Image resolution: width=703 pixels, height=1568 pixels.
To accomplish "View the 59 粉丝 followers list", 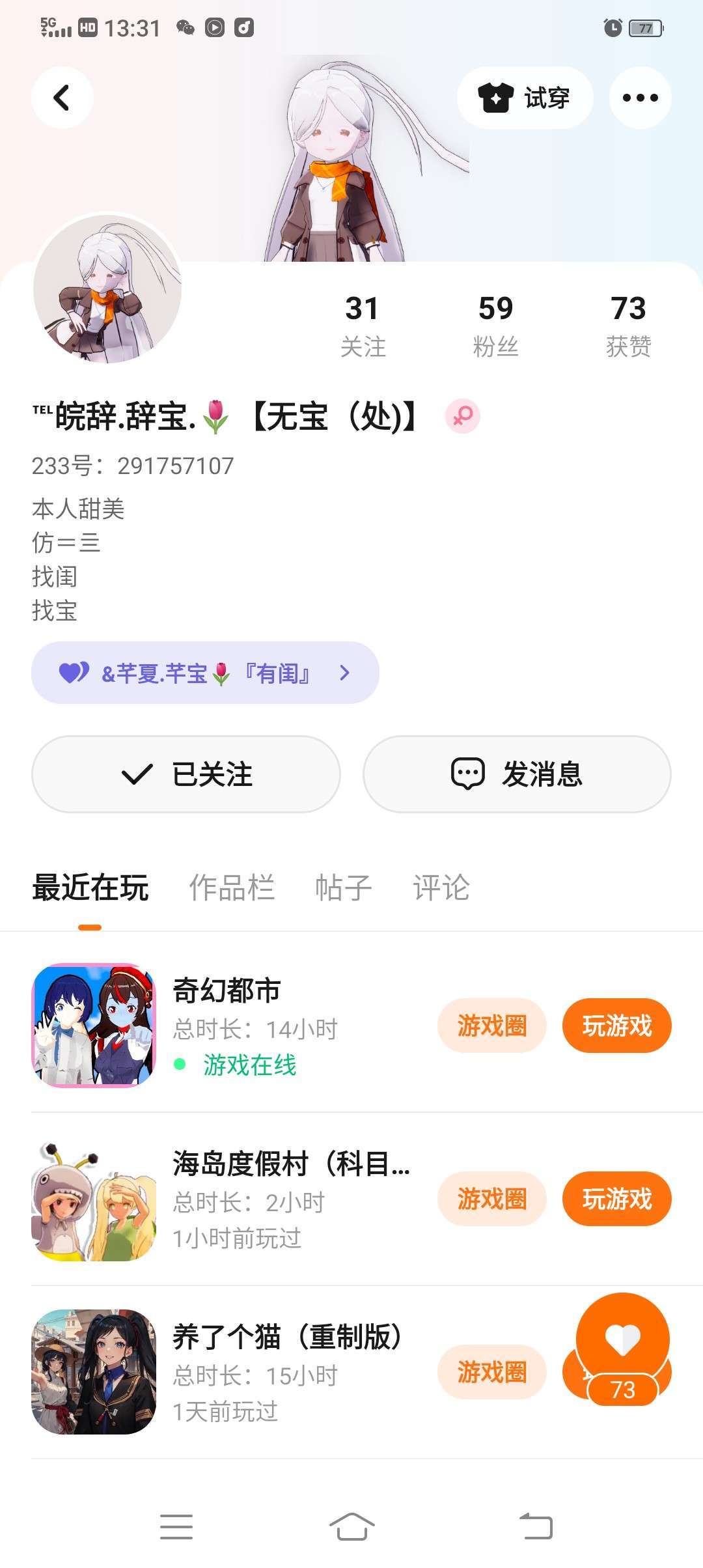I will click(x=495, y=325).
